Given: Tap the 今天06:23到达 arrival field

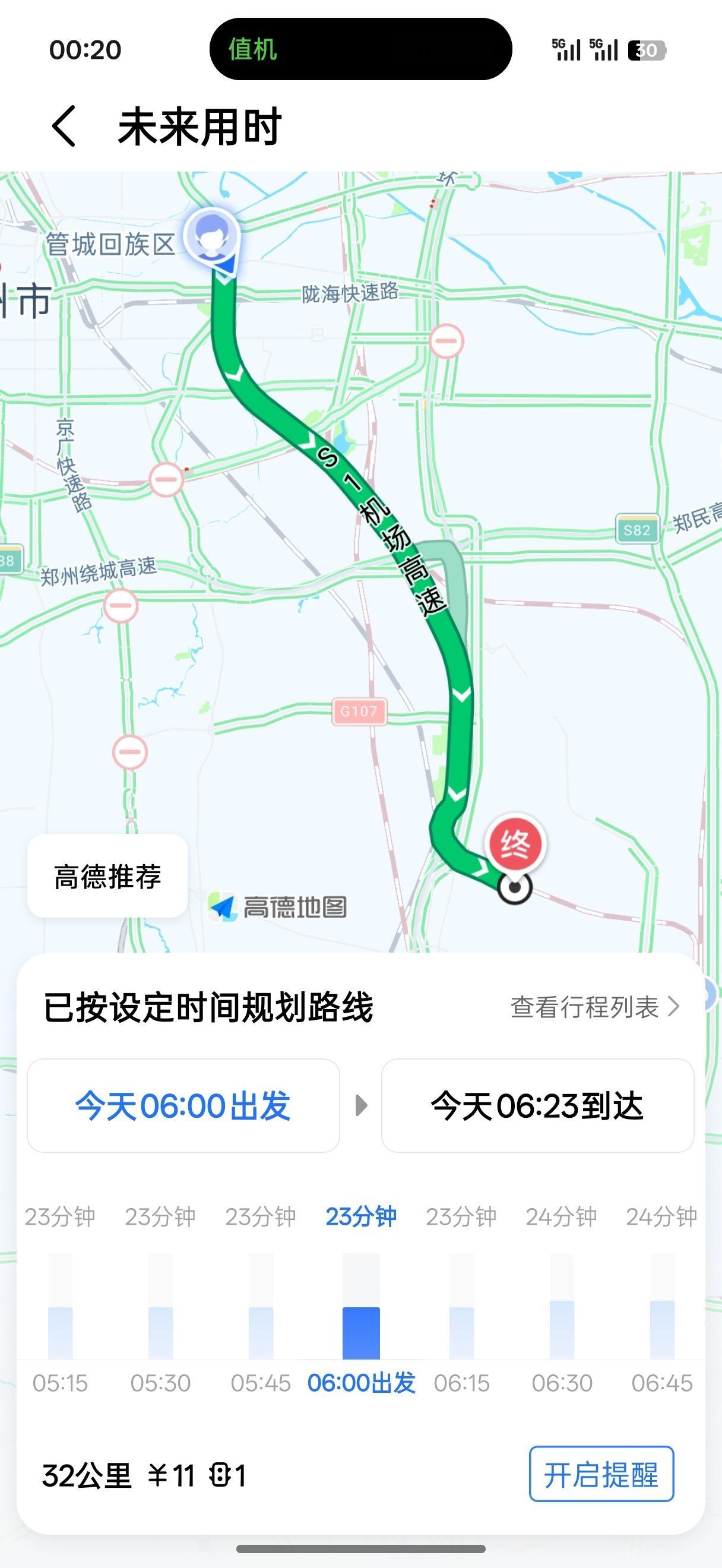Looking at the screenshot, I should [x=538, y=1107].
